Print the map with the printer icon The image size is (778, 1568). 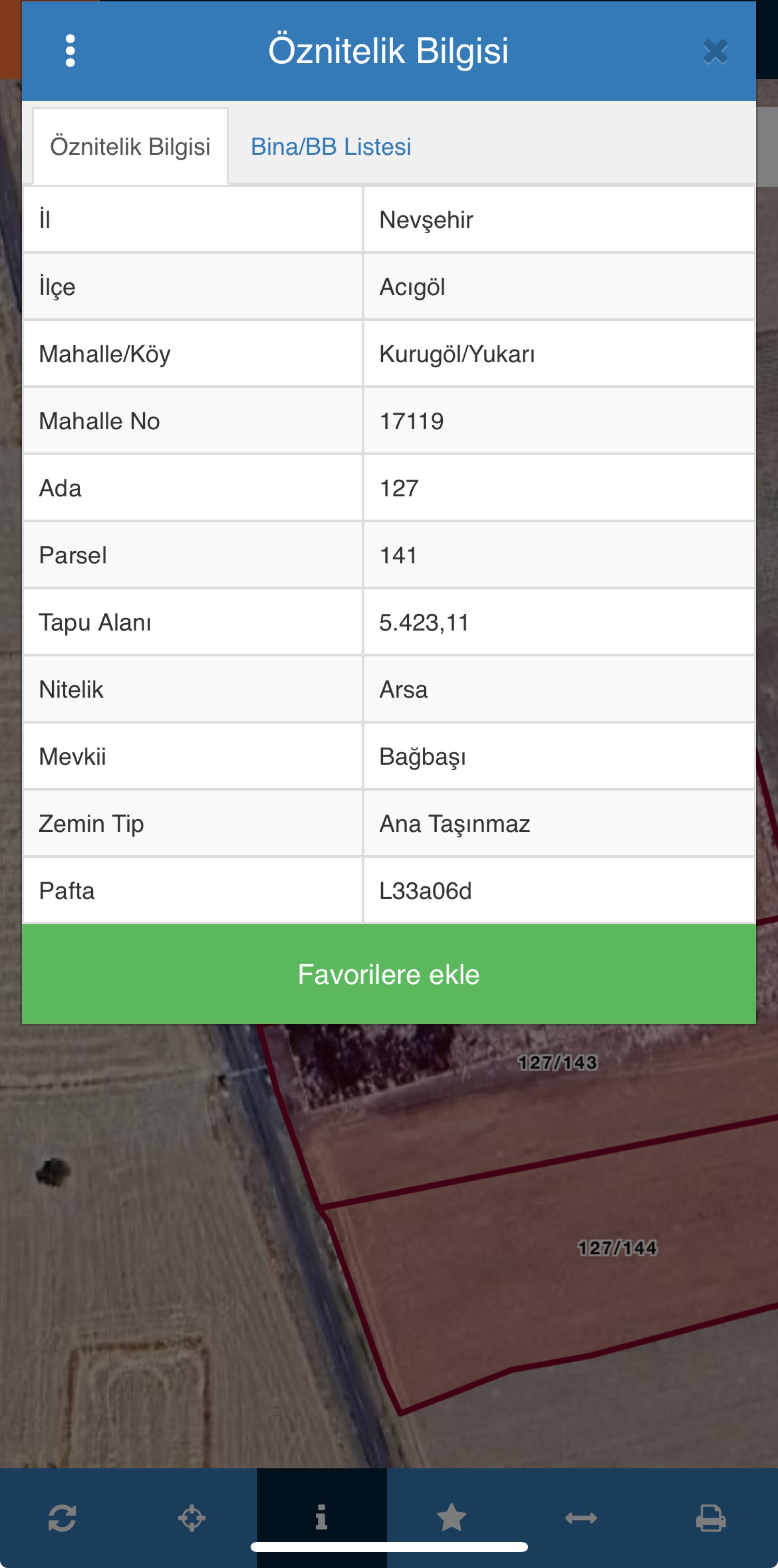pos(710,1517)
